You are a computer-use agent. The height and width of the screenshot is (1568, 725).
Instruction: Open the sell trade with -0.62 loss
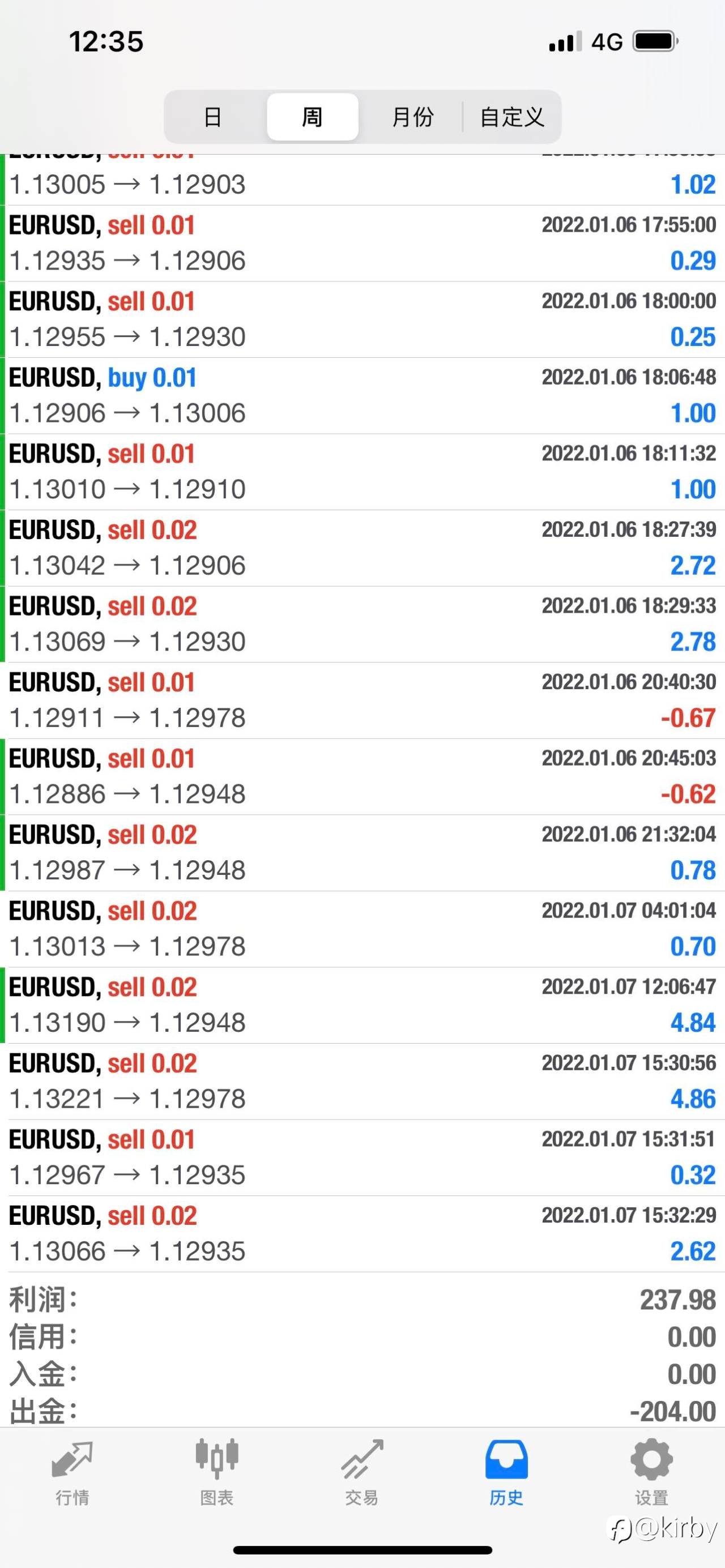(362, 777)
